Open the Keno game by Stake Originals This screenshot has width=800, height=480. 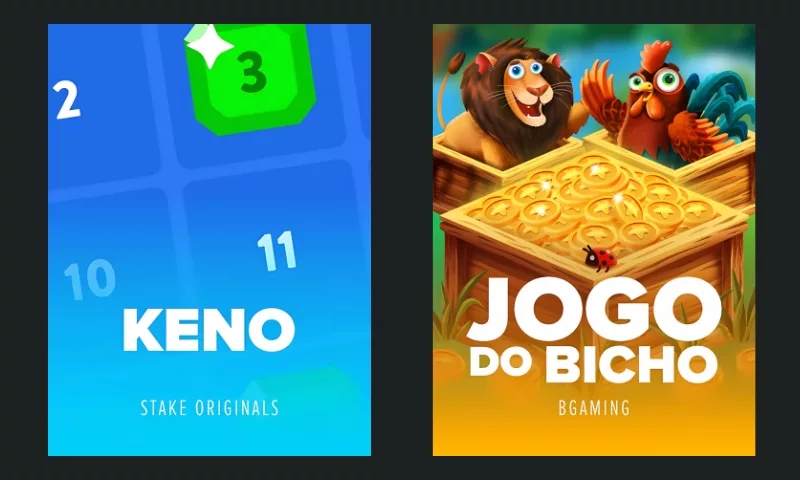point(209,240)
